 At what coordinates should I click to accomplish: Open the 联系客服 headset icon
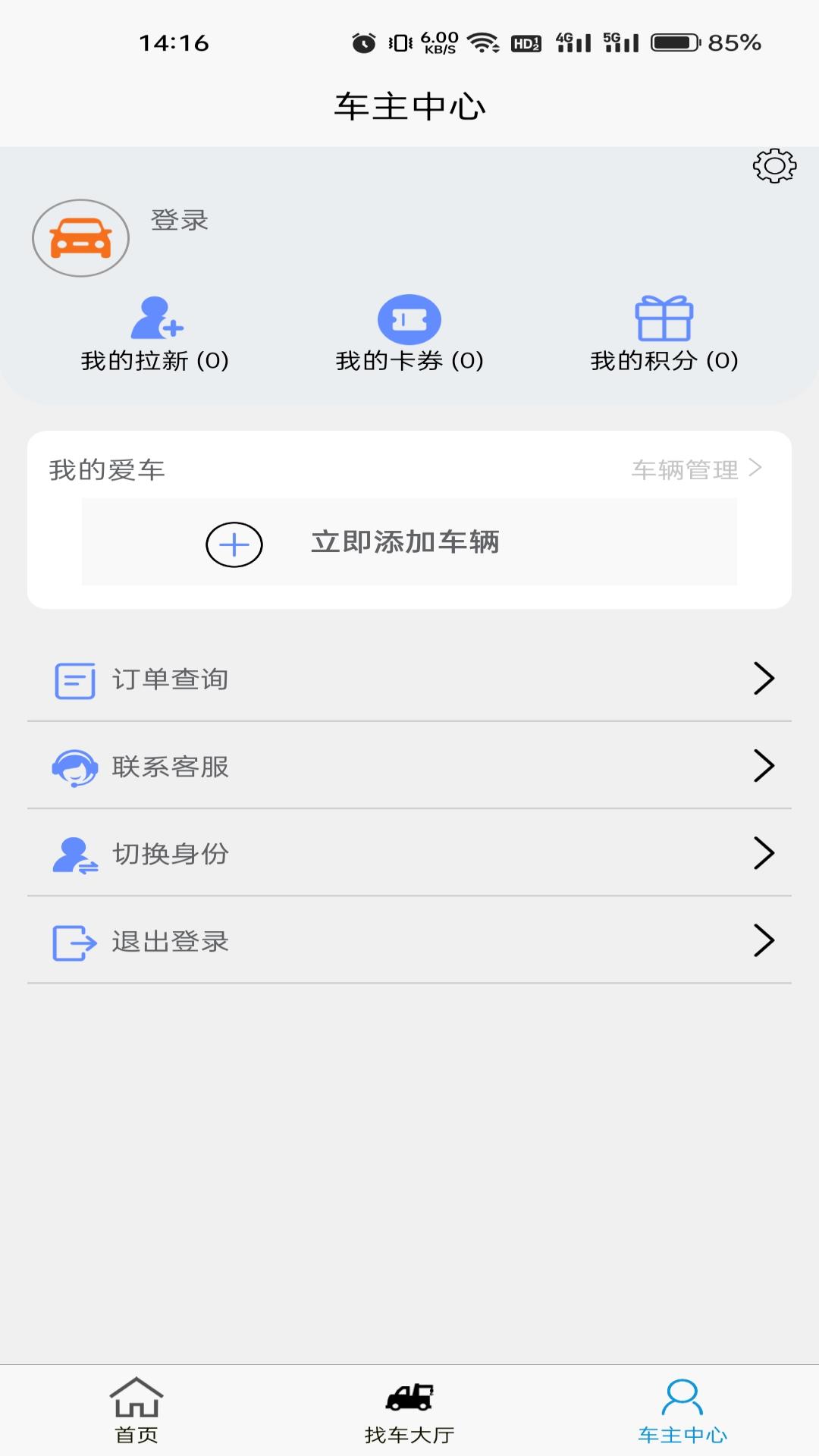click(74, 767)
